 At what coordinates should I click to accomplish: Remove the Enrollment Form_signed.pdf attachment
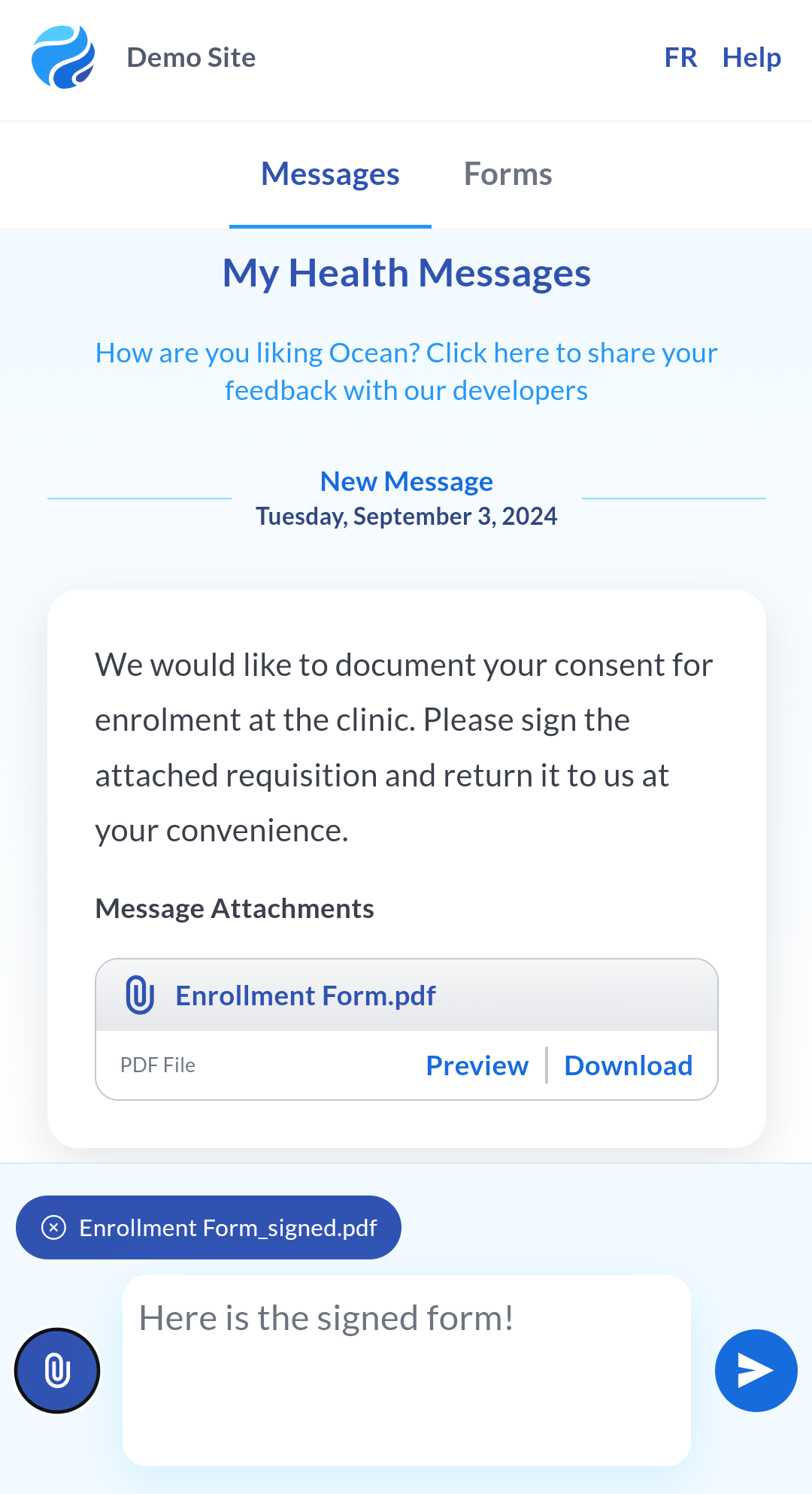pyautogui.click(x=53, y=1228)
